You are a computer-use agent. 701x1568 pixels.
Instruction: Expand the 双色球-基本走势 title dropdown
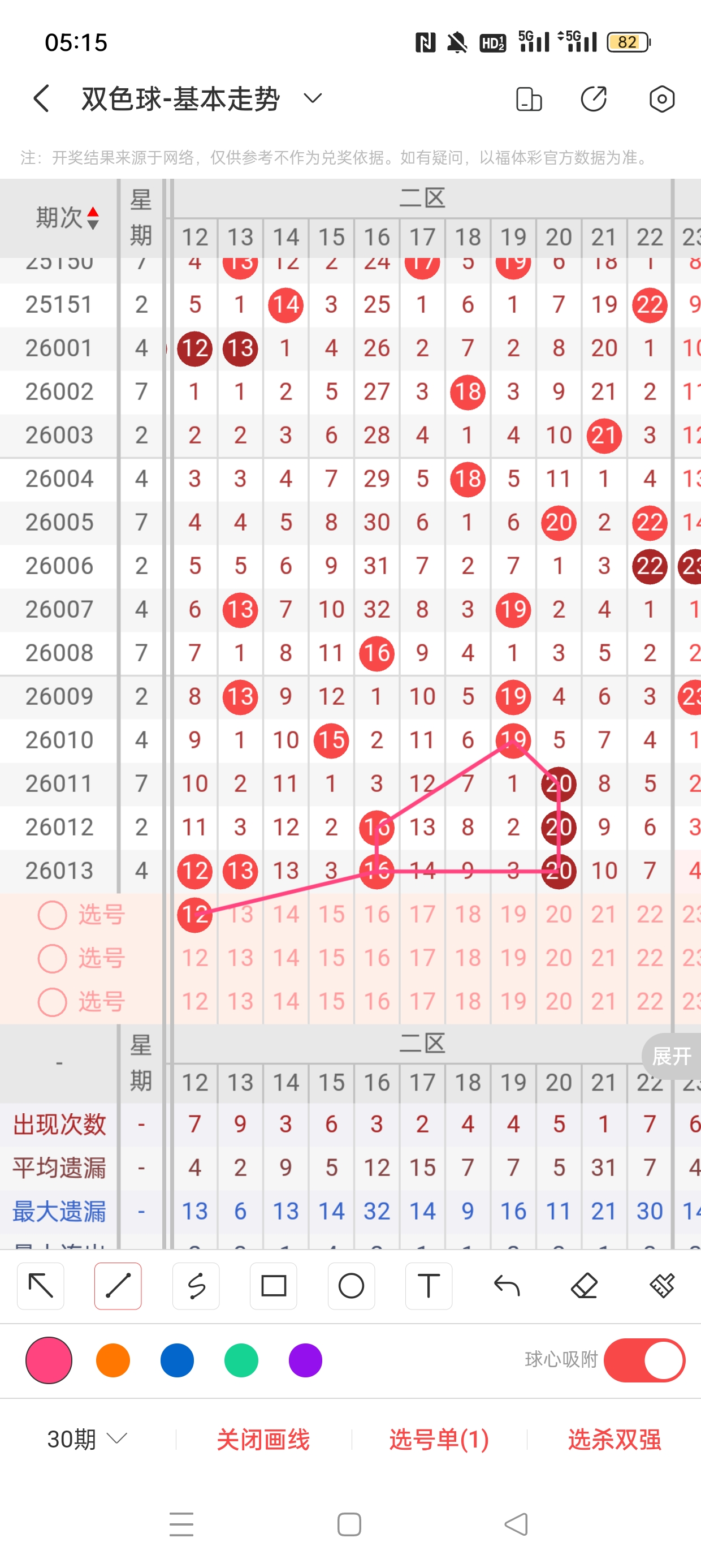point(312,98)
